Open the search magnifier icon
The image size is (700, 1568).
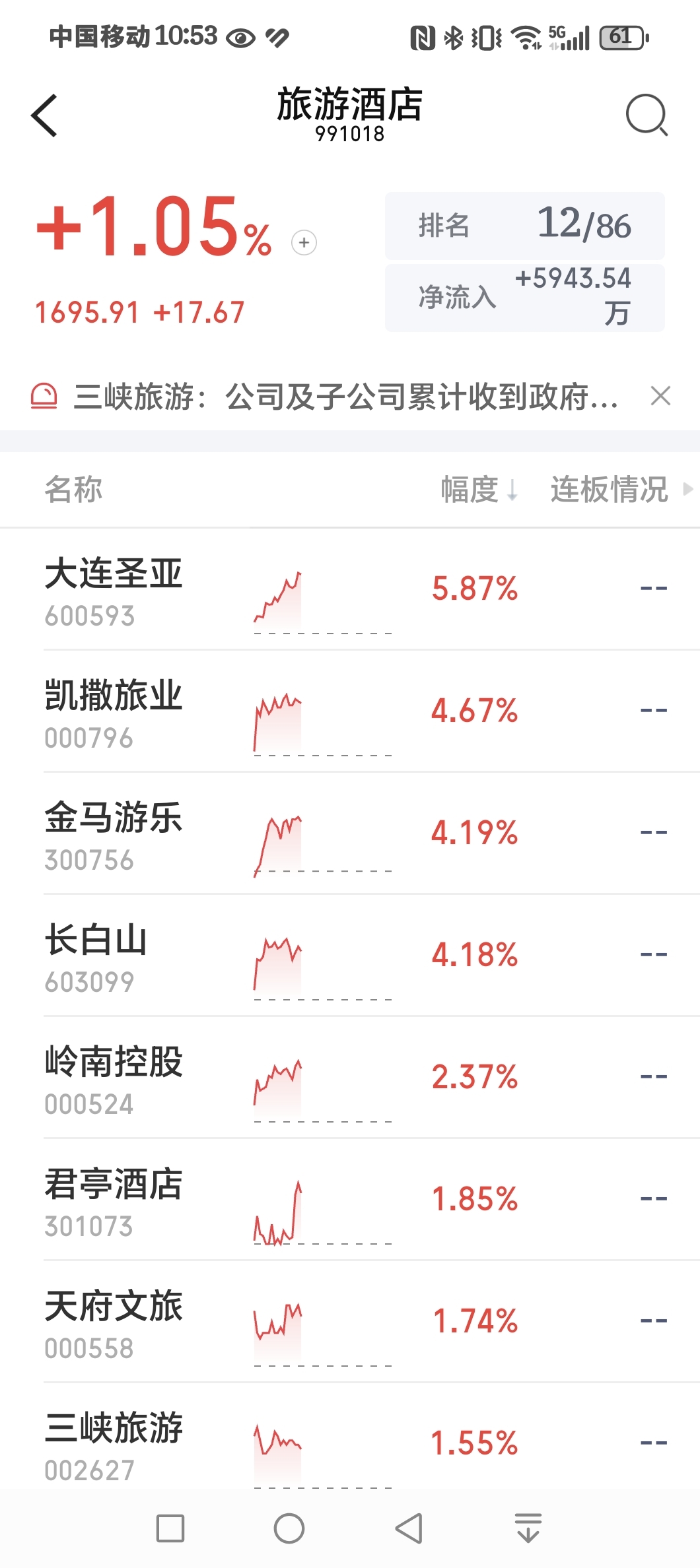pos(647,115)
